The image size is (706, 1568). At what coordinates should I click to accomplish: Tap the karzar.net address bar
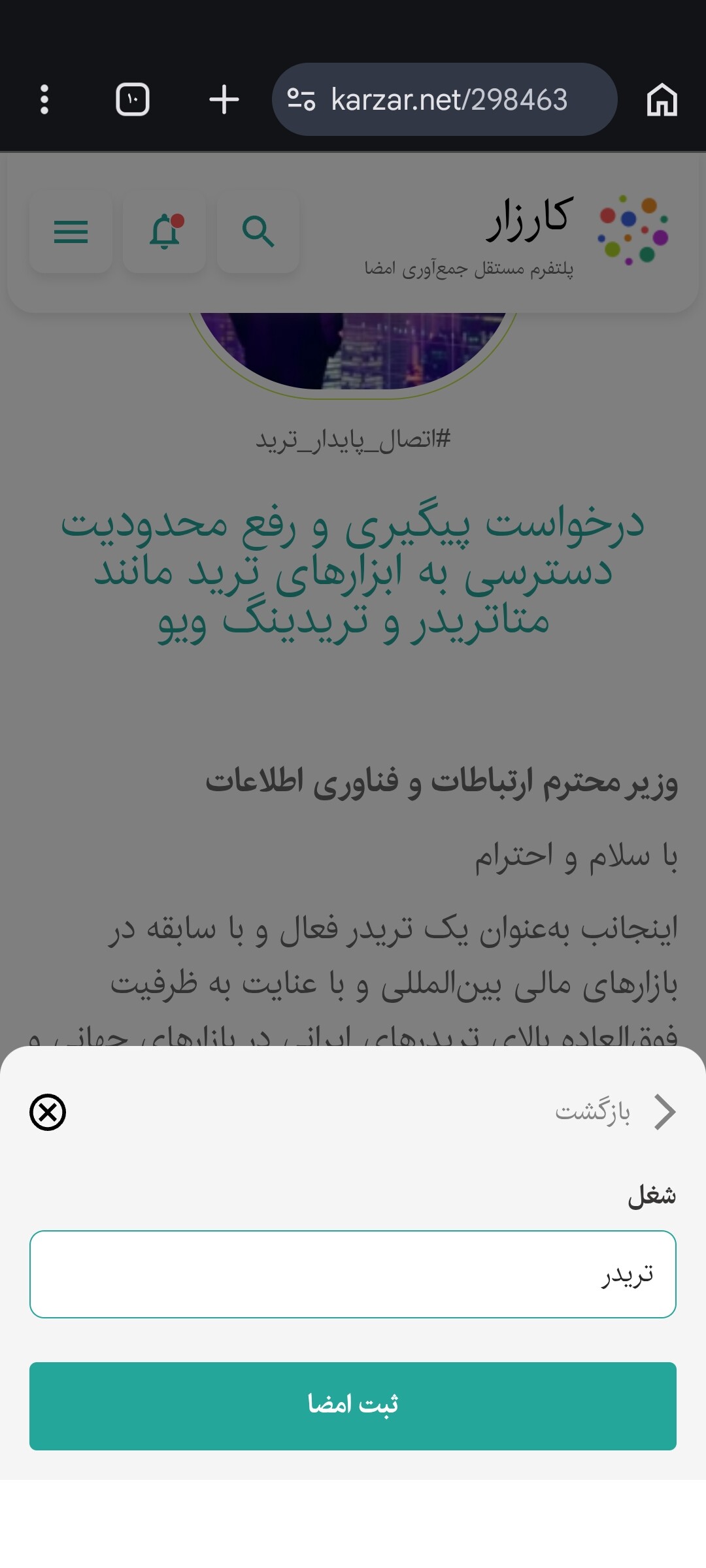tap(445, 99)
